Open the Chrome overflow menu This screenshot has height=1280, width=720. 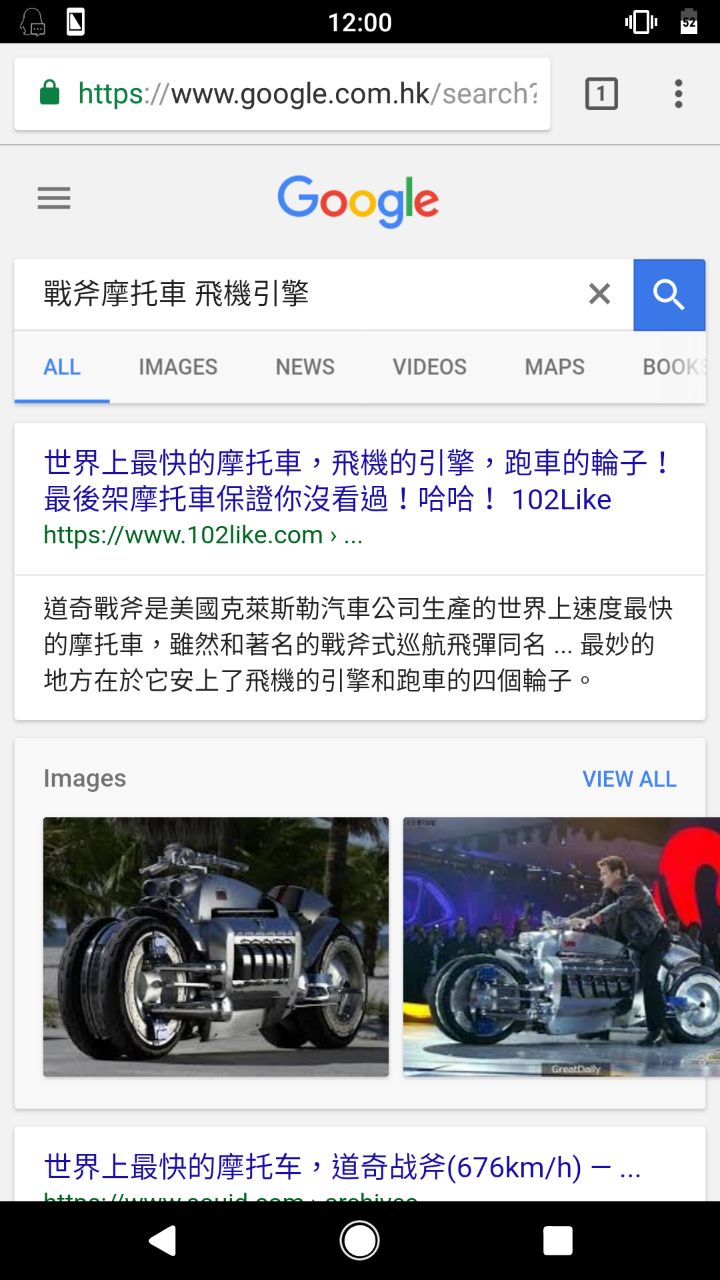(678, 94)
